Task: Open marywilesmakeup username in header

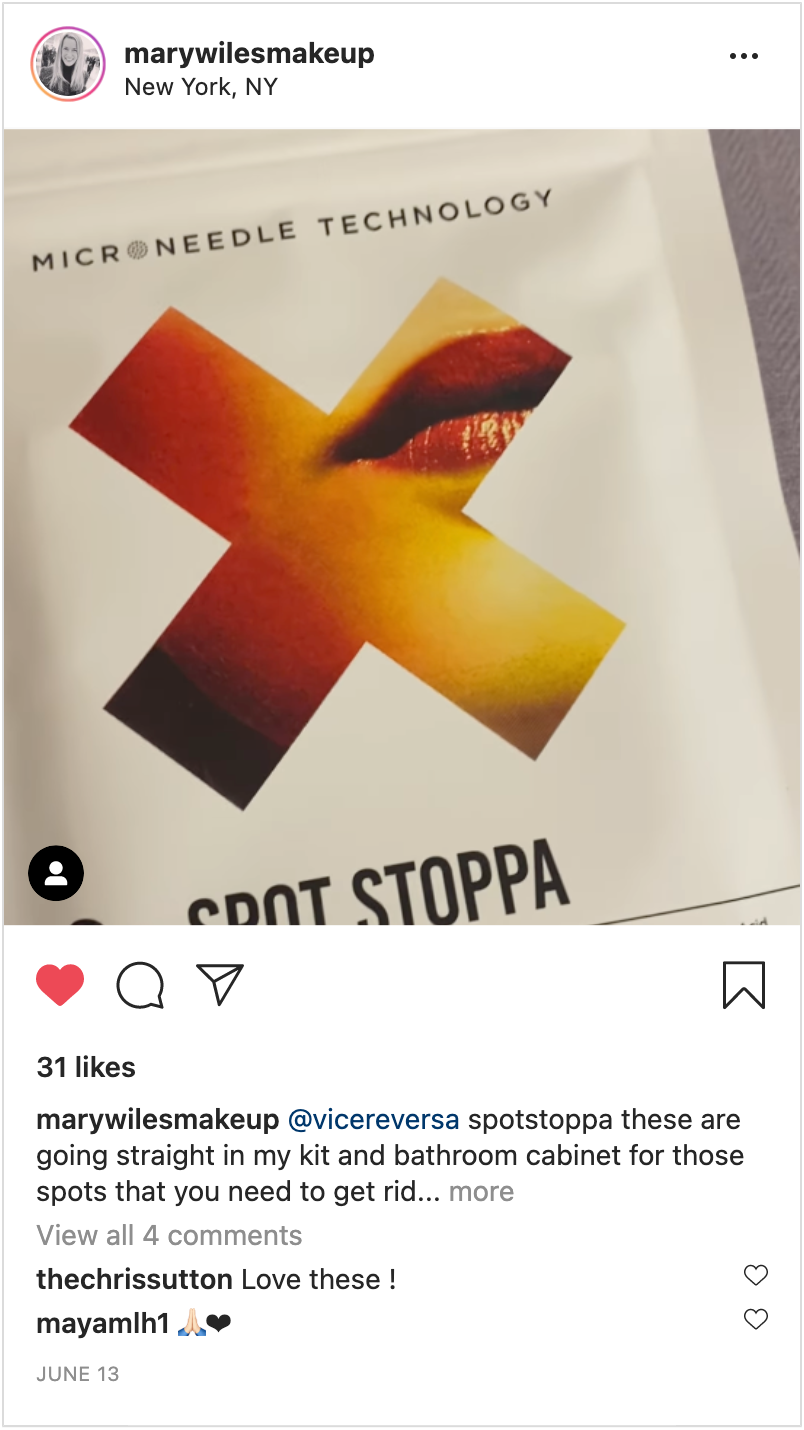Action: tap(249, 53)
